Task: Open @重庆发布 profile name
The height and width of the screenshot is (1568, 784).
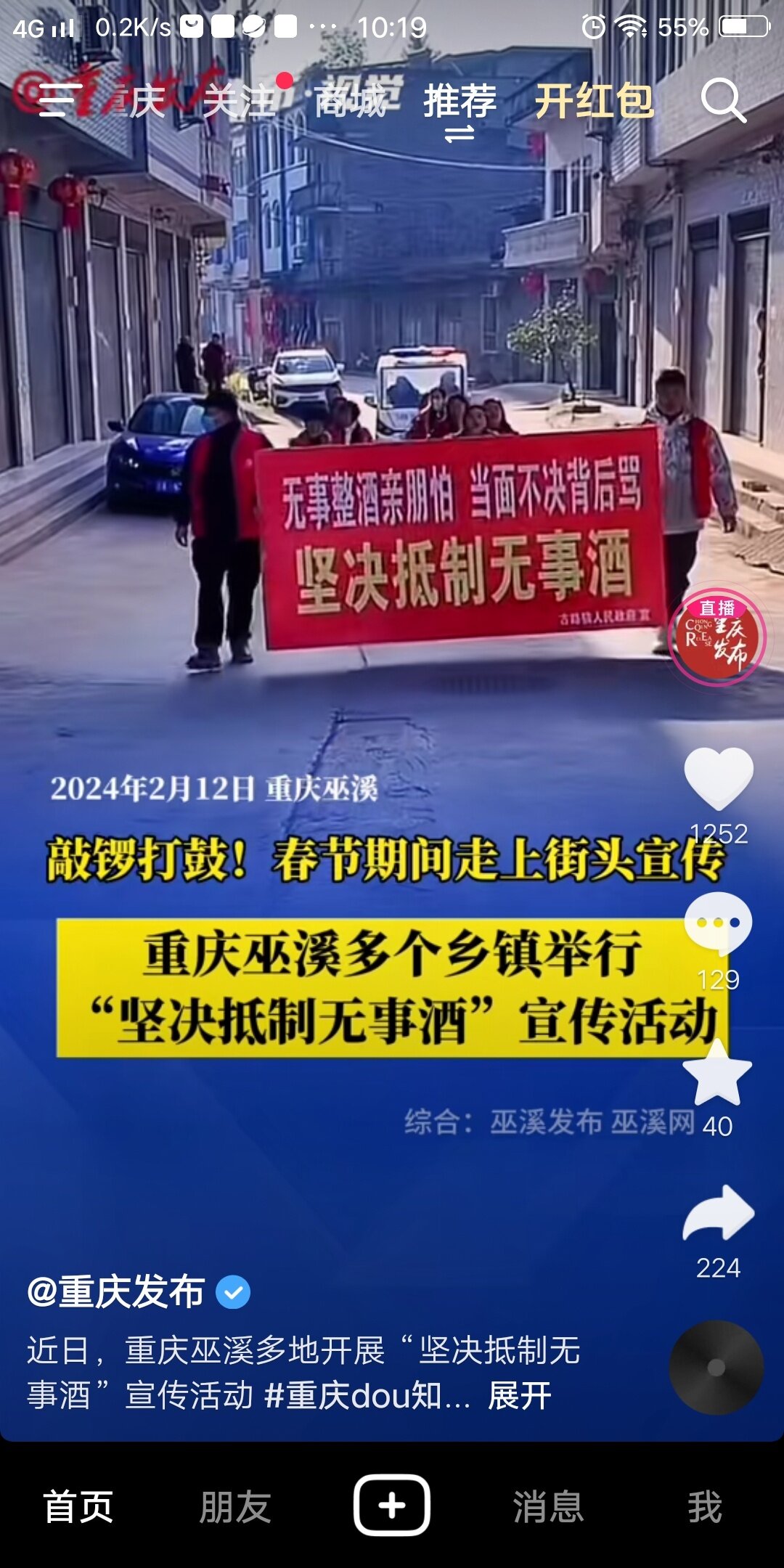Action: tap(116, 1292)
